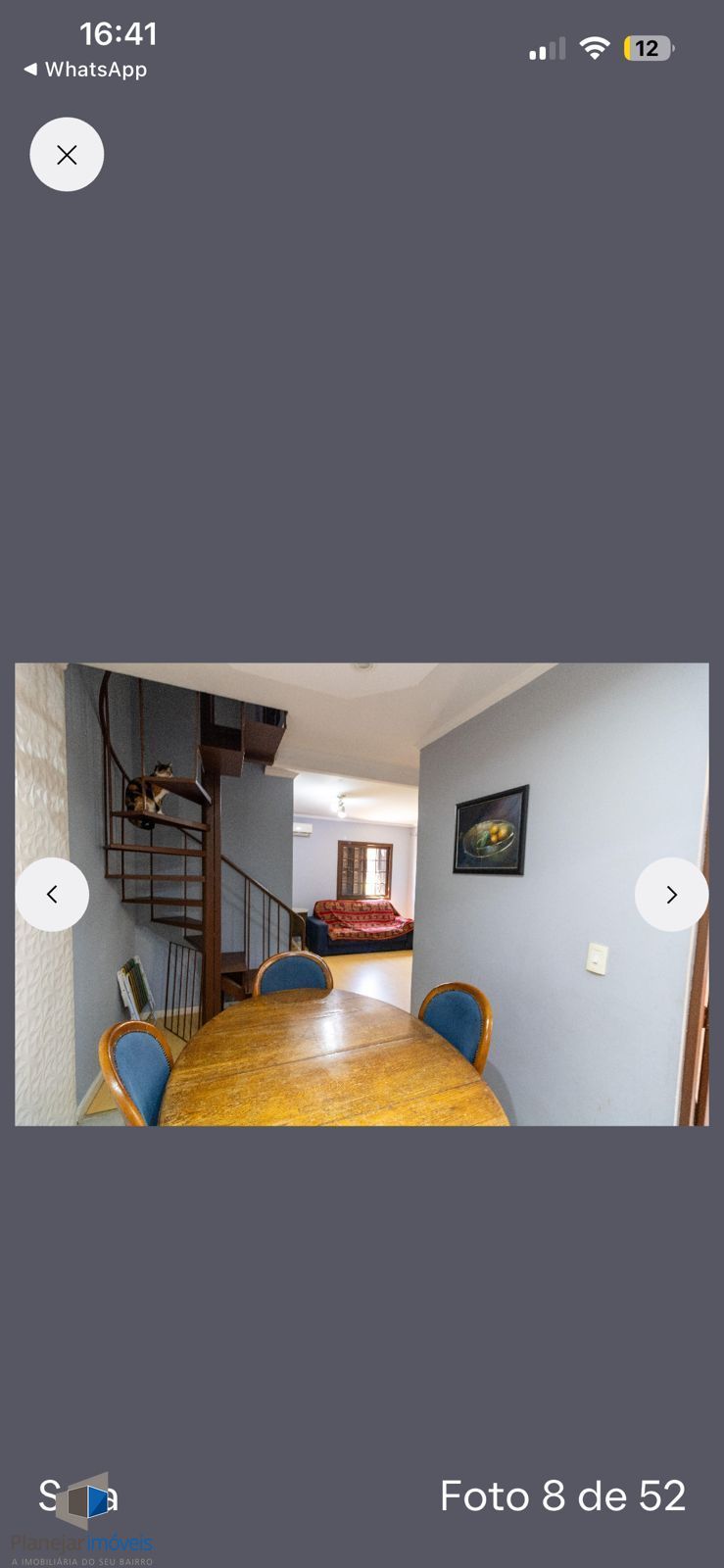Close the photo gallery viewer
The width and height of the screenshot is (724, 1568).
[x=67, y=155]
